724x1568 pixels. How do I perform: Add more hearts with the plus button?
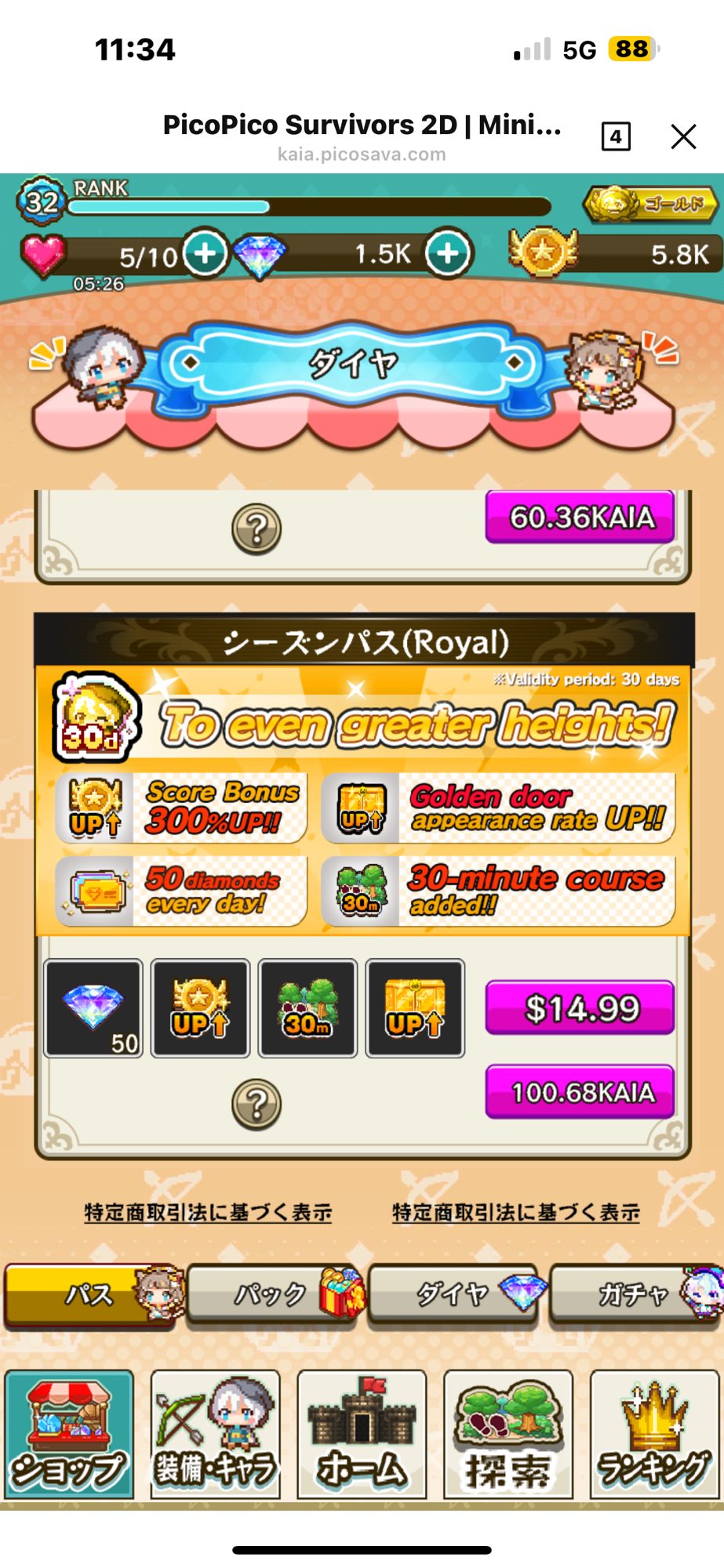click(206, 253)
